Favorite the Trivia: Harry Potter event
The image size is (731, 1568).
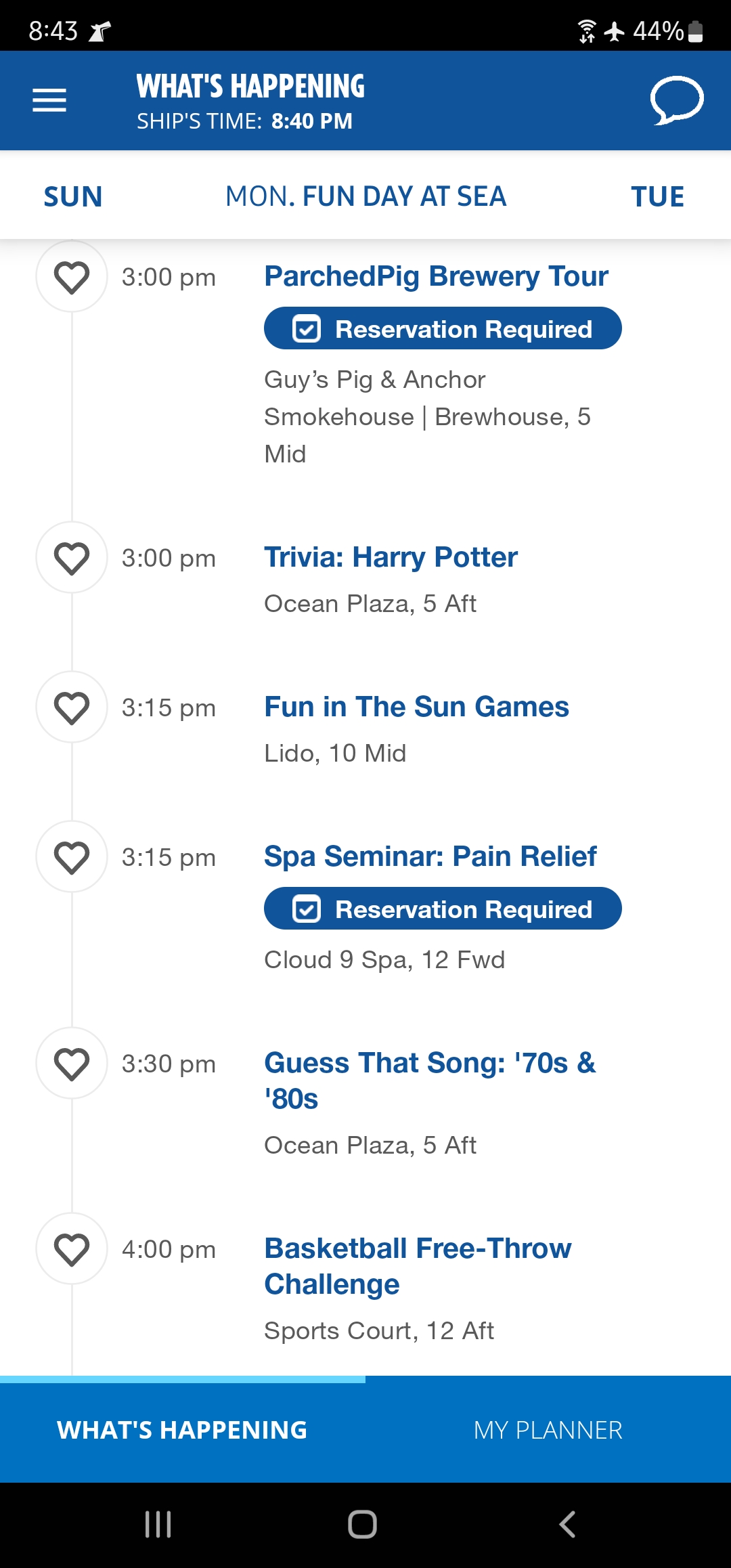coord(72,558)
